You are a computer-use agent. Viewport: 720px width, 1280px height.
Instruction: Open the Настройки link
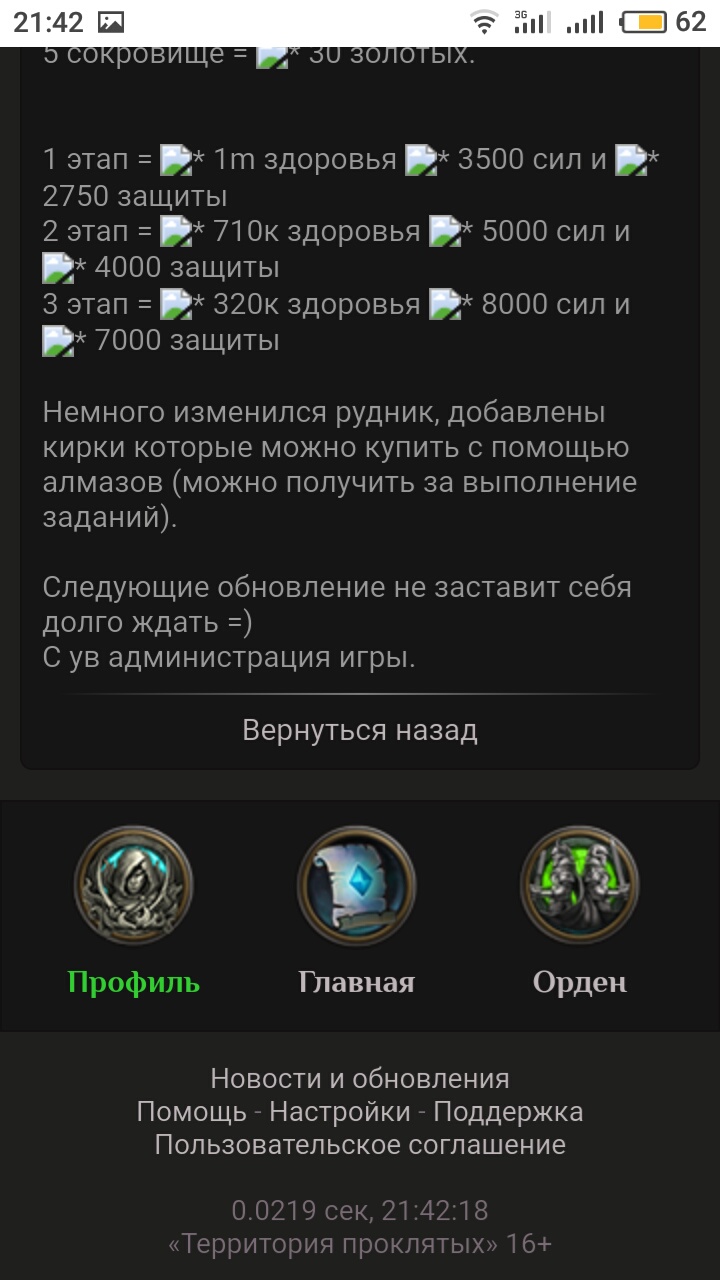340,1112
